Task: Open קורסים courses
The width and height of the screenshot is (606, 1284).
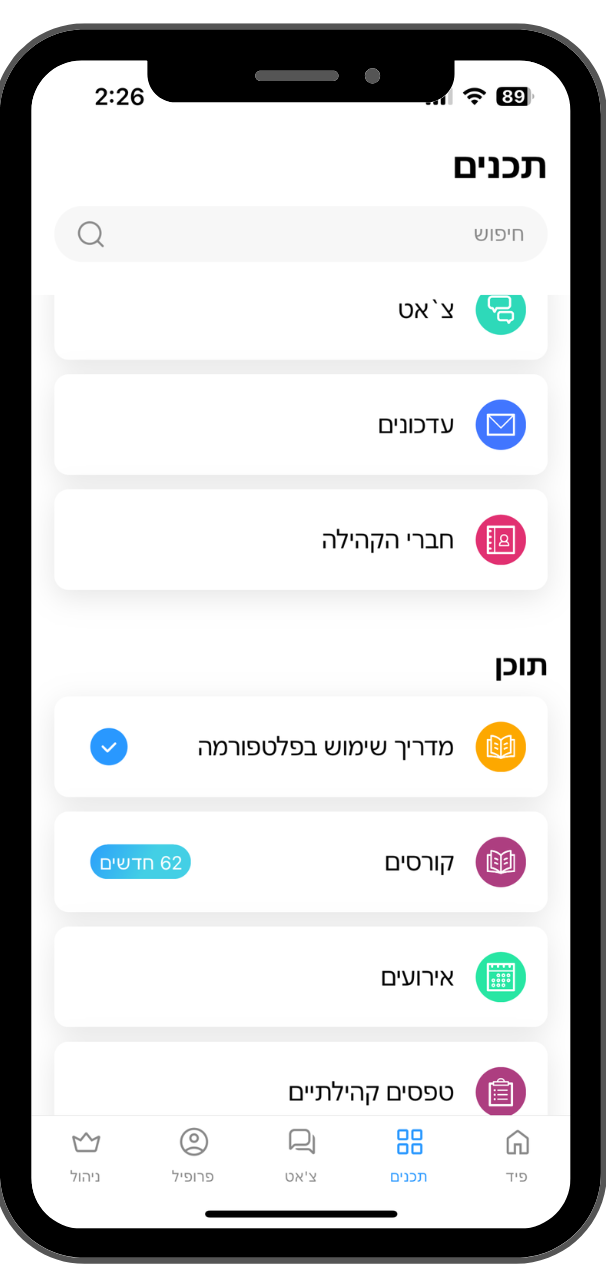Action: [x=300, y=861]
